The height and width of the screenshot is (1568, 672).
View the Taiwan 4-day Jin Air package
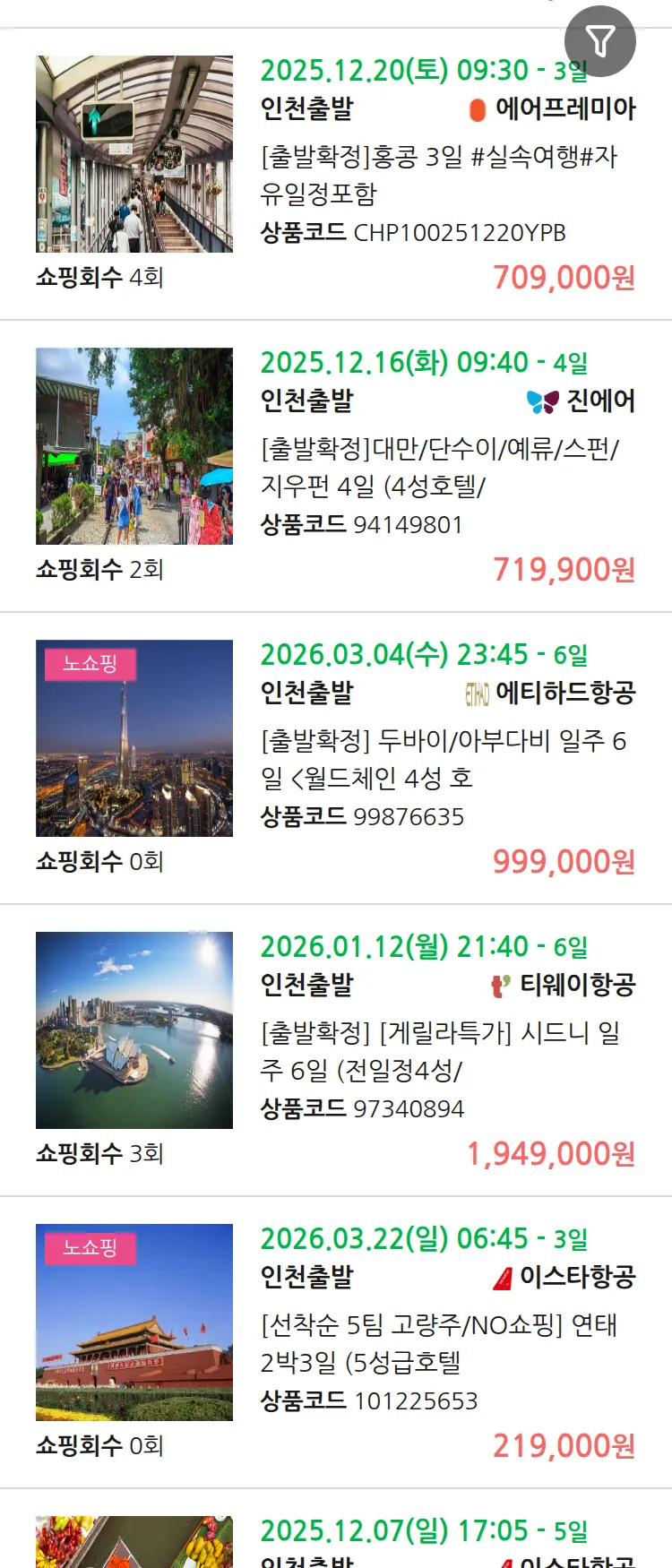point(439,466)
